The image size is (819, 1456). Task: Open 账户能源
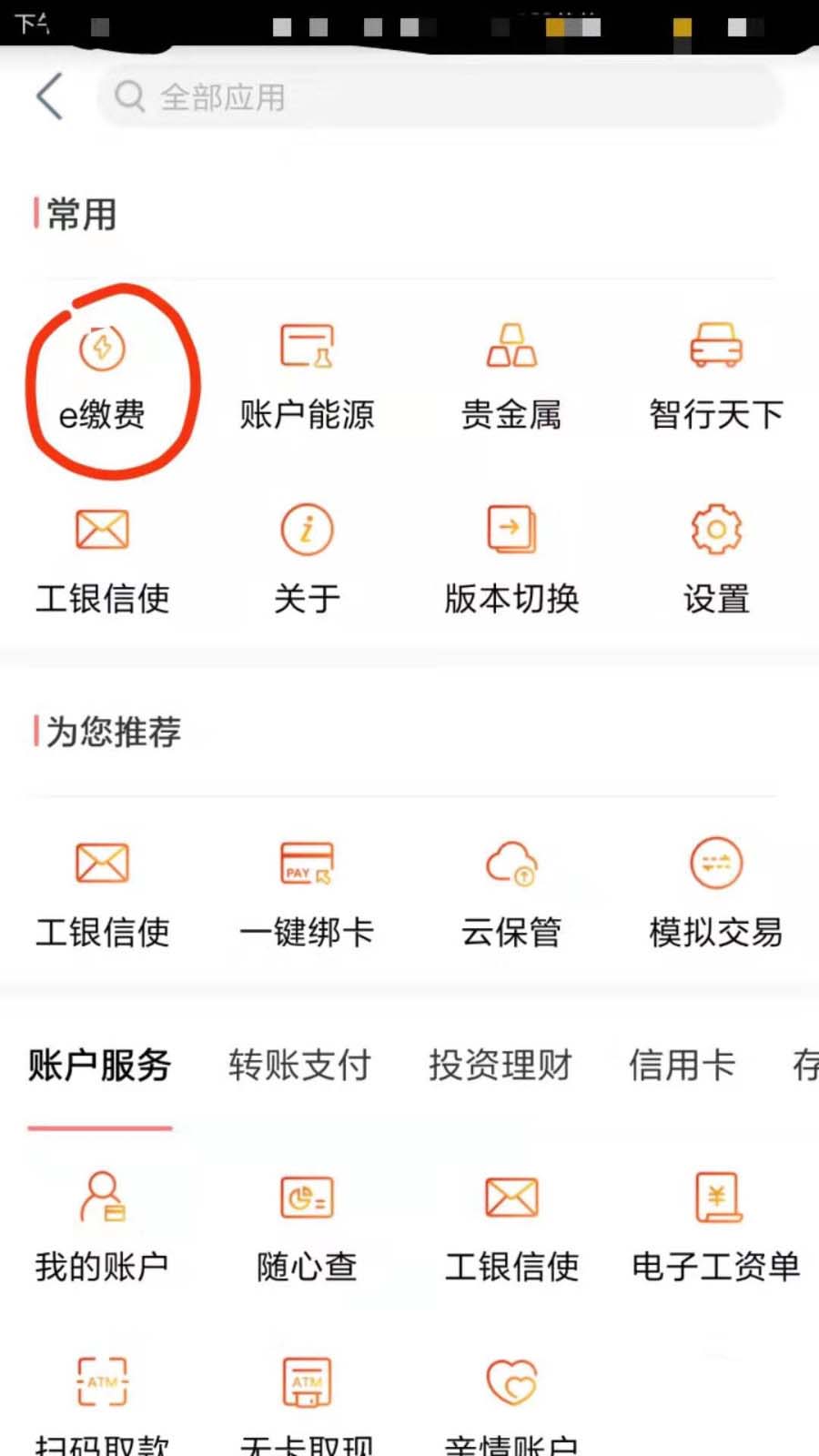click(307, 378)
